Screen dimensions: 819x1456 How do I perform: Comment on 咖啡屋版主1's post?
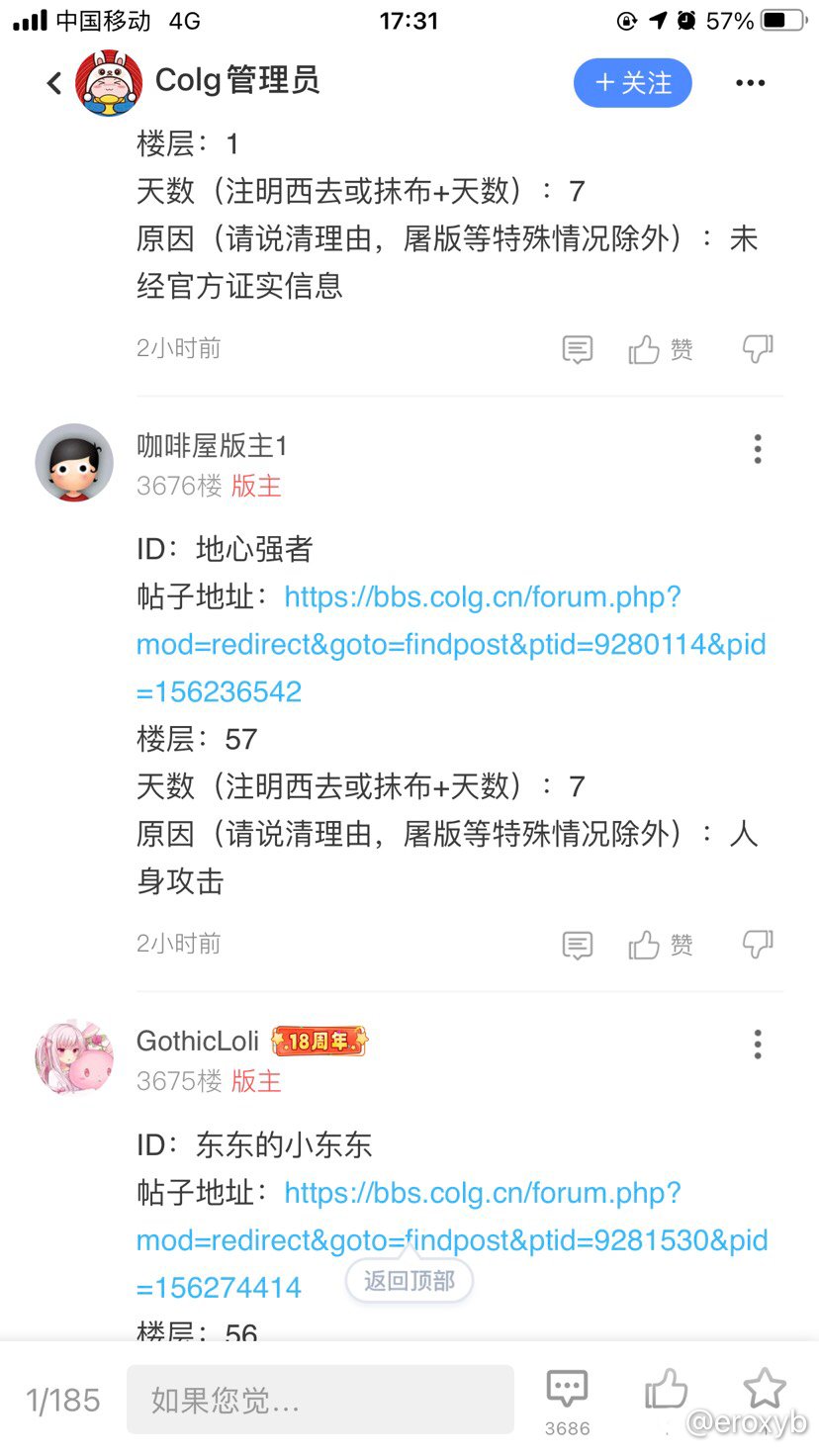tap(578, 946)
